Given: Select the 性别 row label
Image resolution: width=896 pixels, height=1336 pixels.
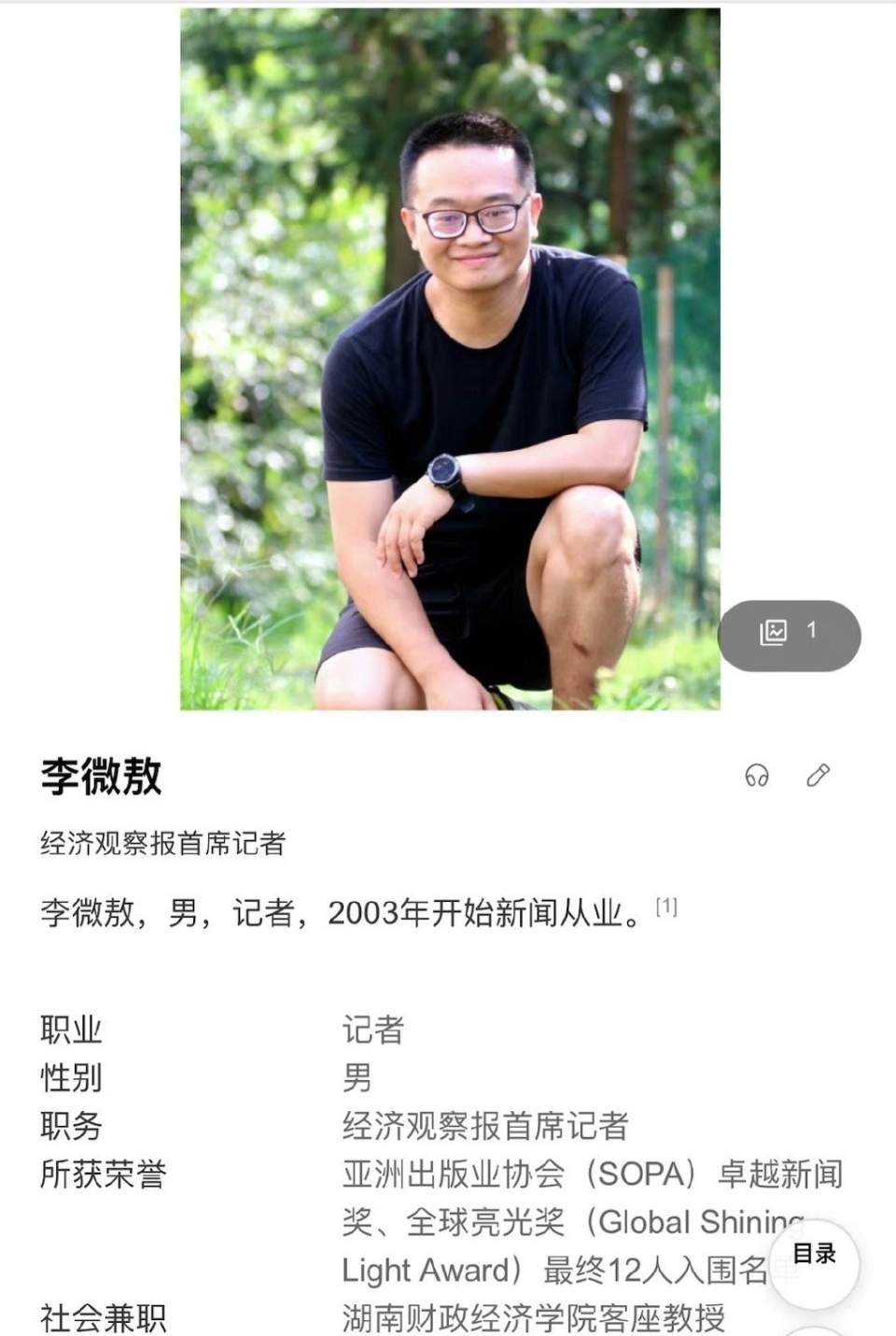Looking at the screenshot, I should click(69, 1078).
